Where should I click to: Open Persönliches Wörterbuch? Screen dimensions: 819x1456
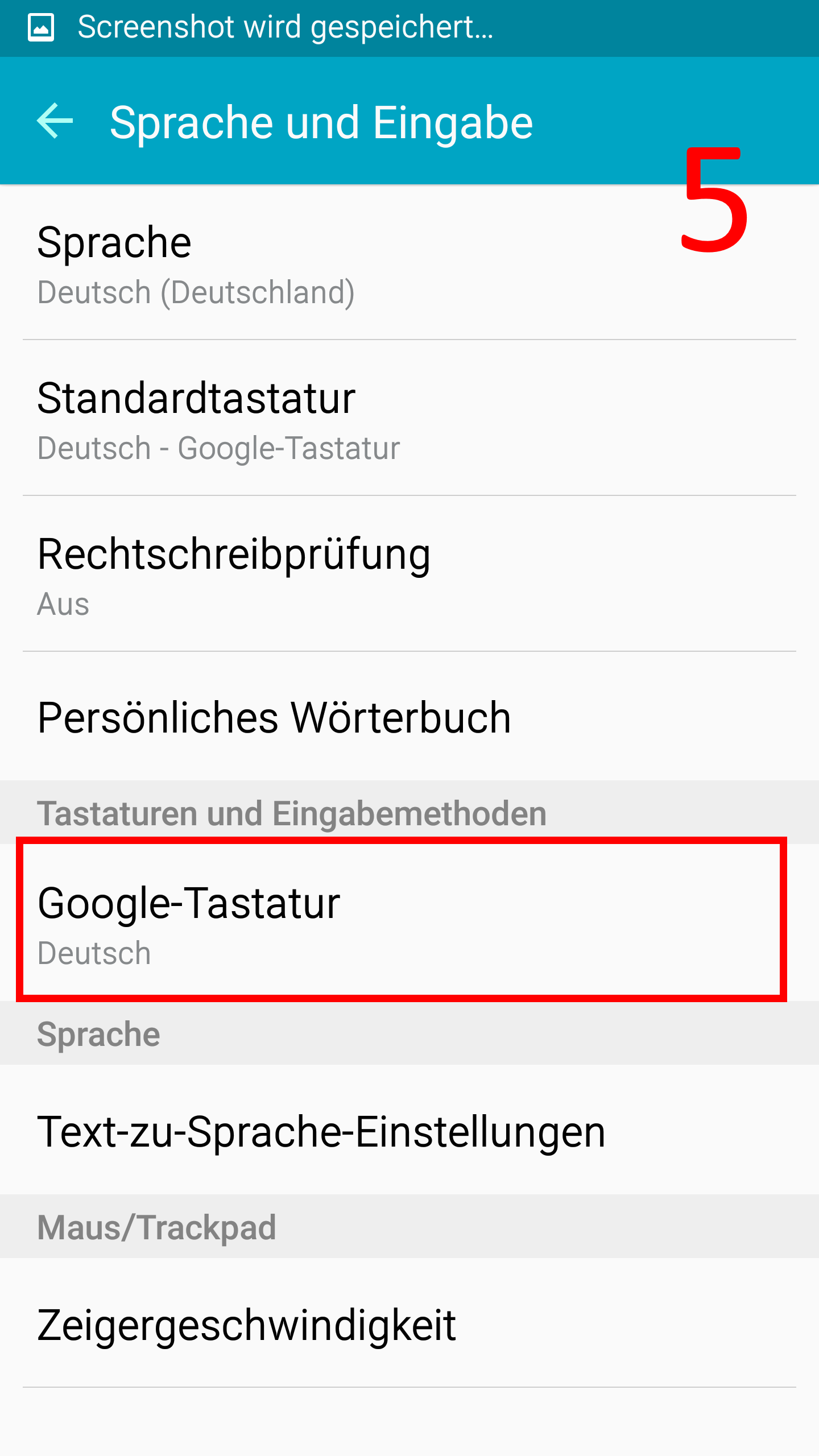(x=409, y=717)
